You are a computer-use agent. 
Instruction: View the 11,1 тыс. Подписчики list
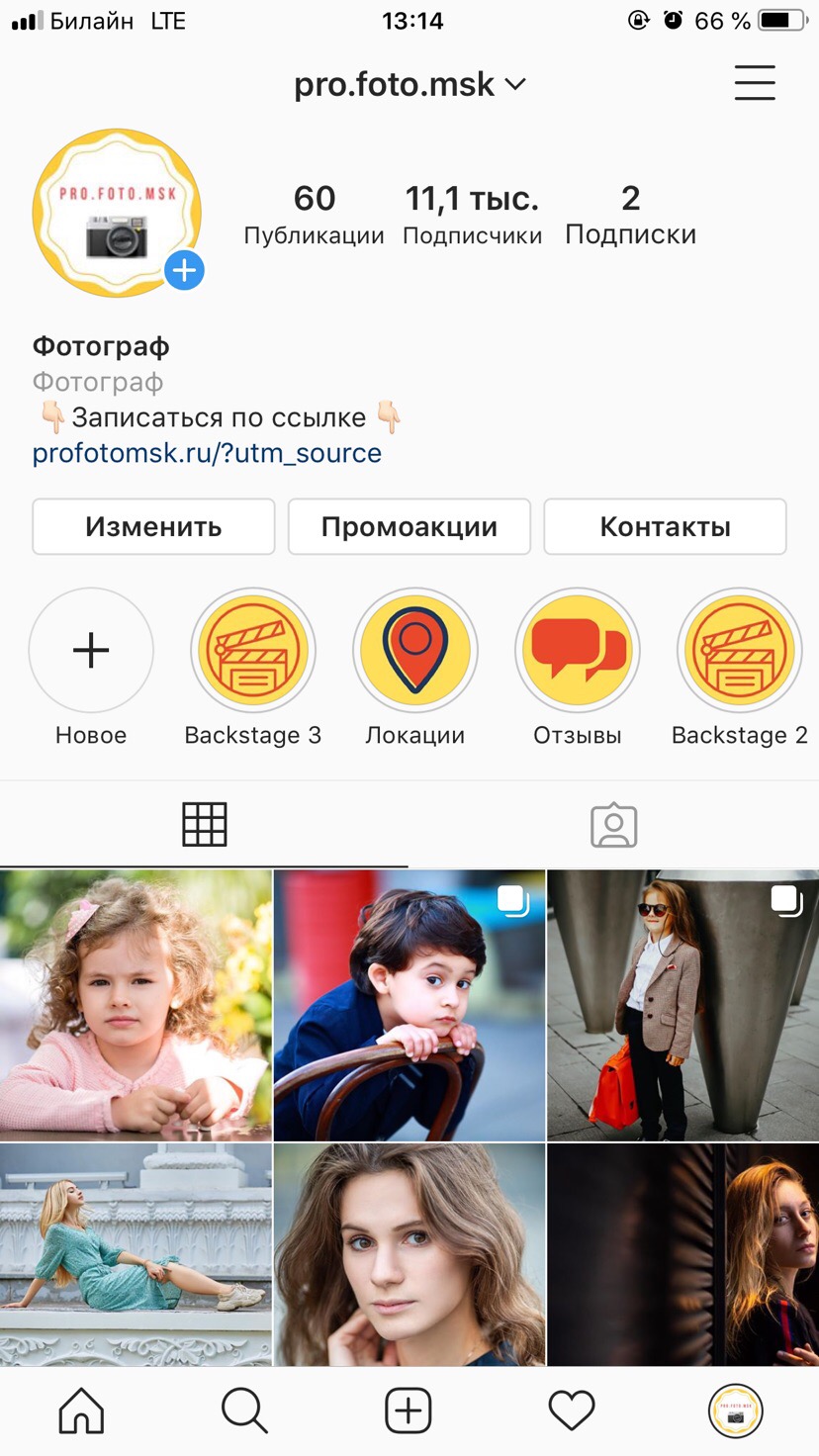pyautogui.click(x=472, y=214)
